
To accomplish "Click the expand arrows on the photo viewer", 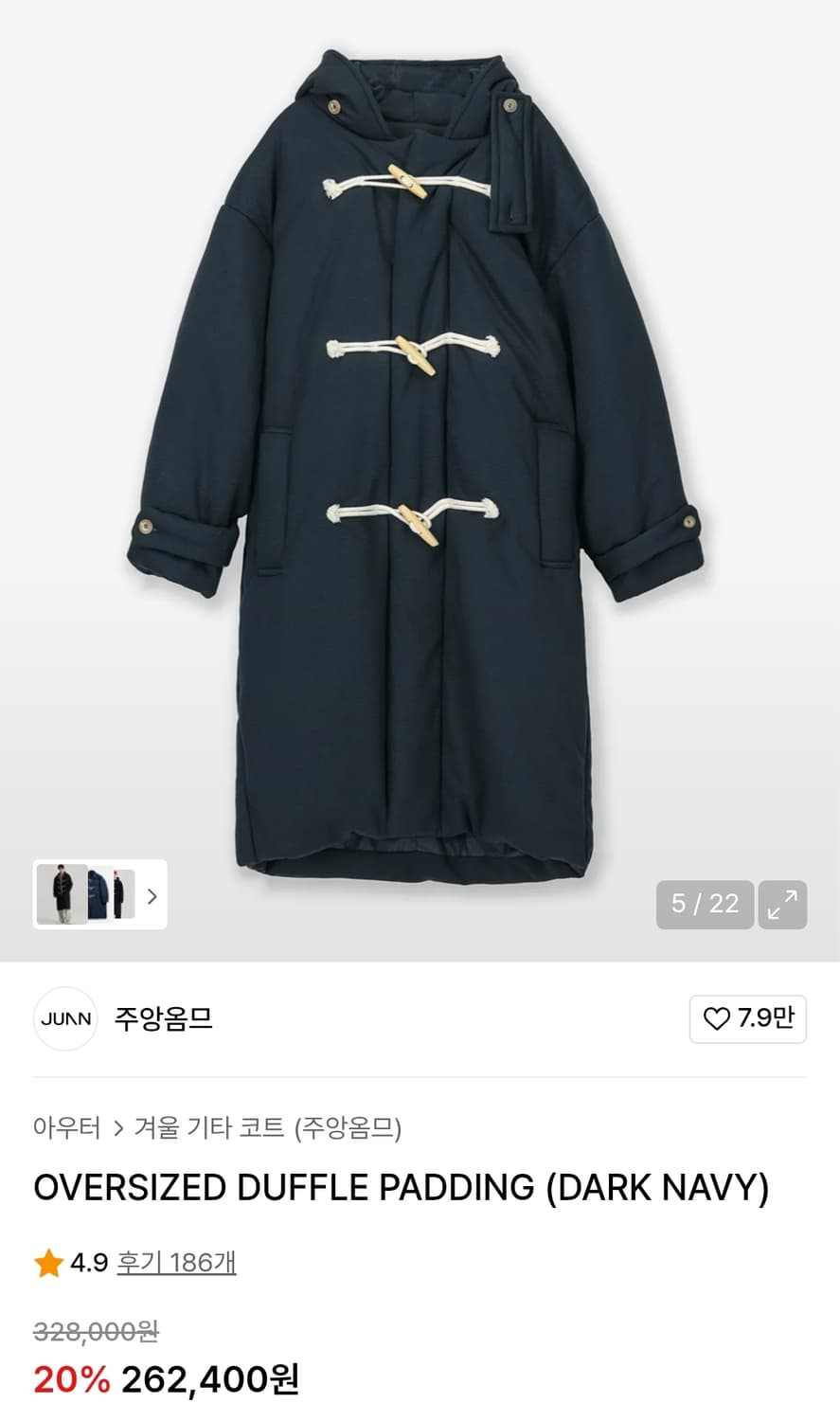I will (782, 906).
